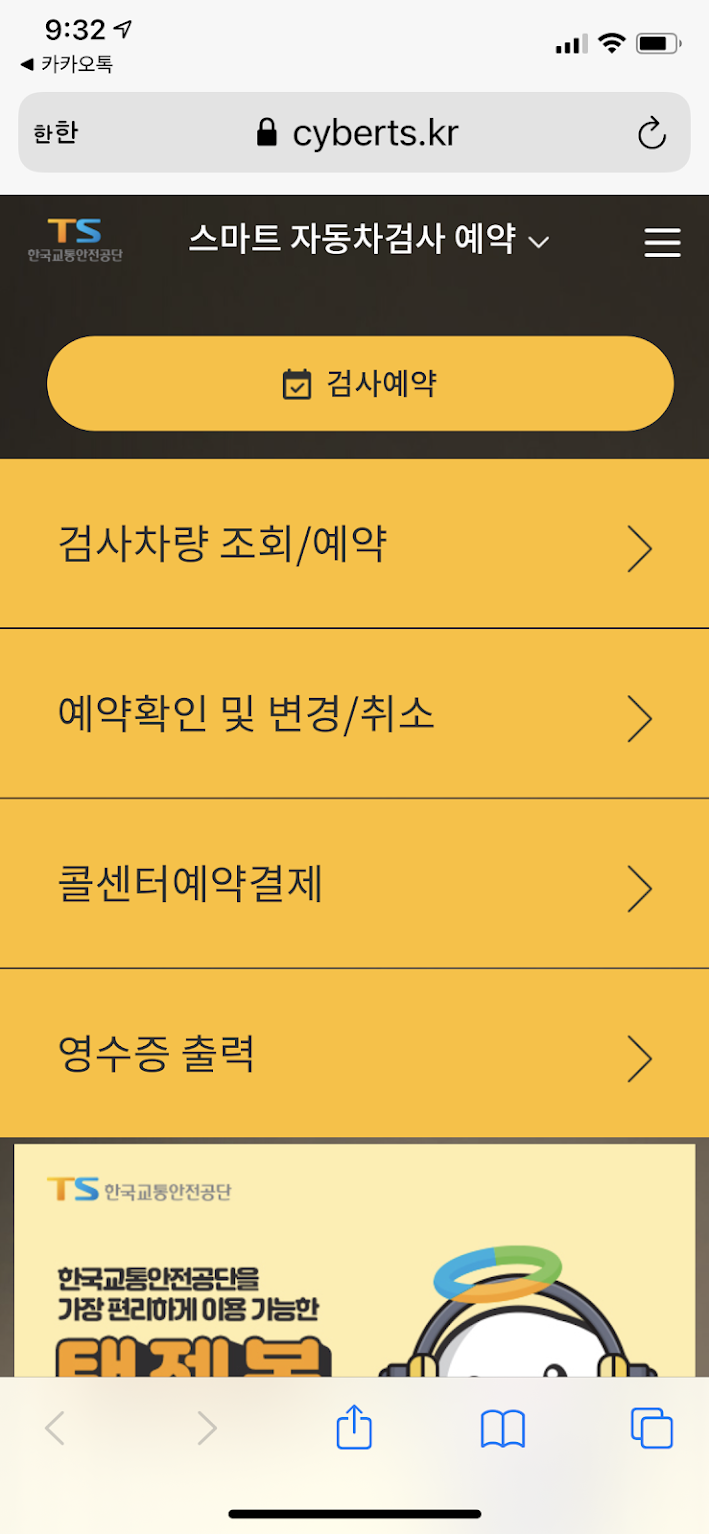Screen dimensions: 709x1534
Task: Share this page
Action: [x=354, y=1429]
